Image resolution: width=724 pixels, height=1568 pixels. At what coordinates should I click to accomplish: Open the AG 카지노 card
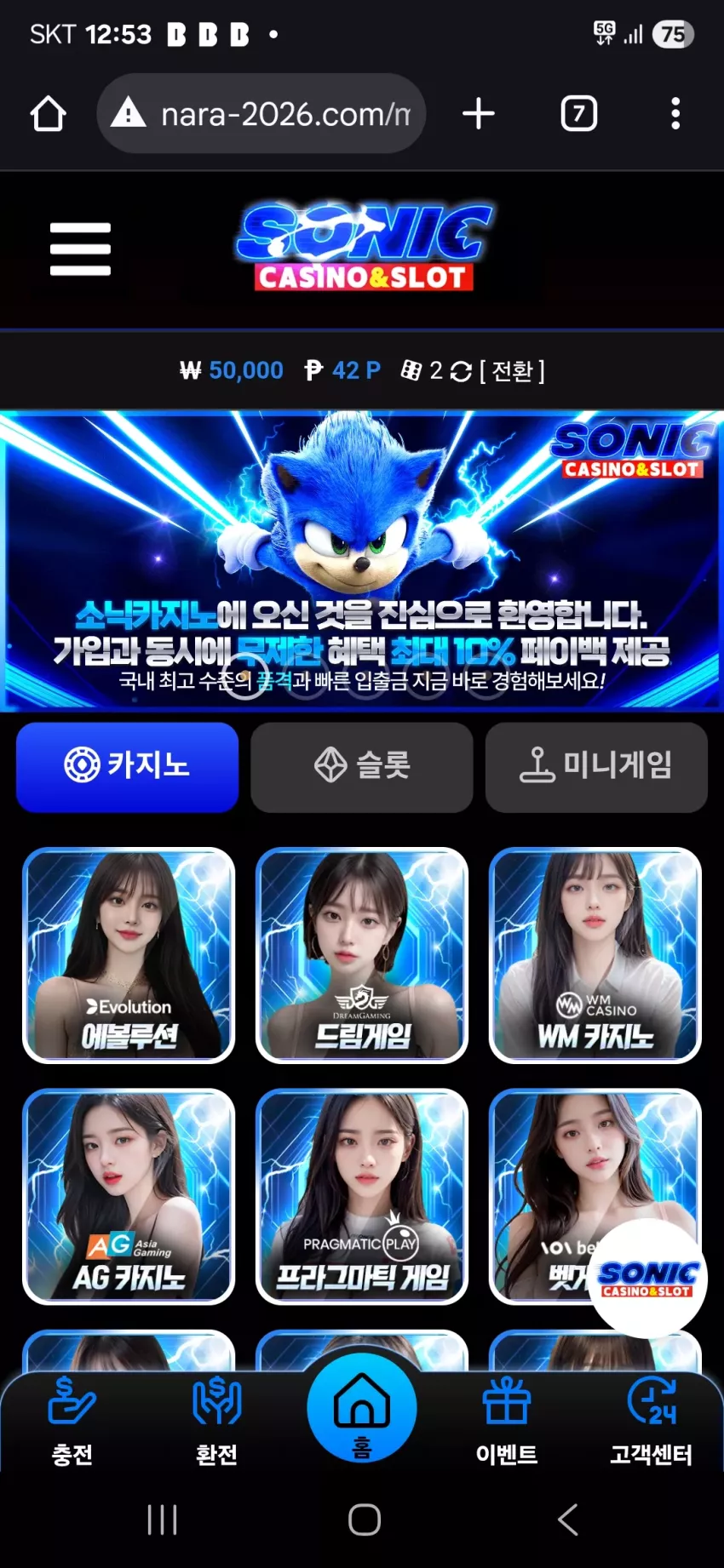tap(129, 1197)
